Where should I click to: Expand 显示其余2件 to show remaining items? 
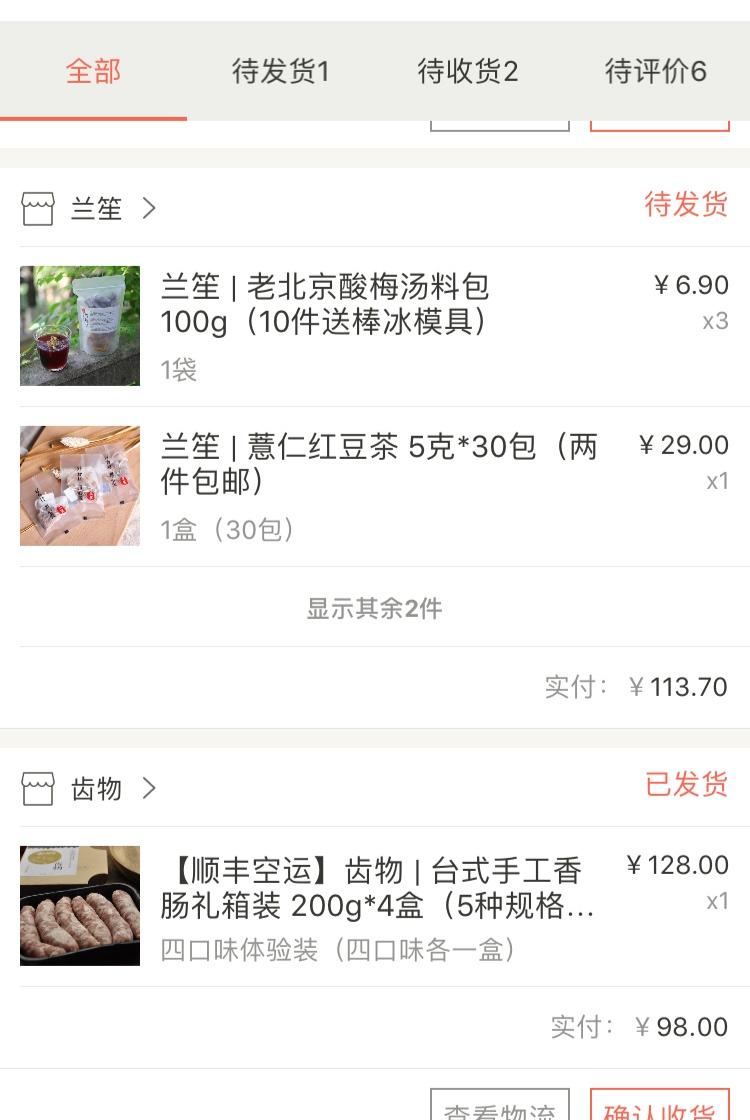point(374,608)
